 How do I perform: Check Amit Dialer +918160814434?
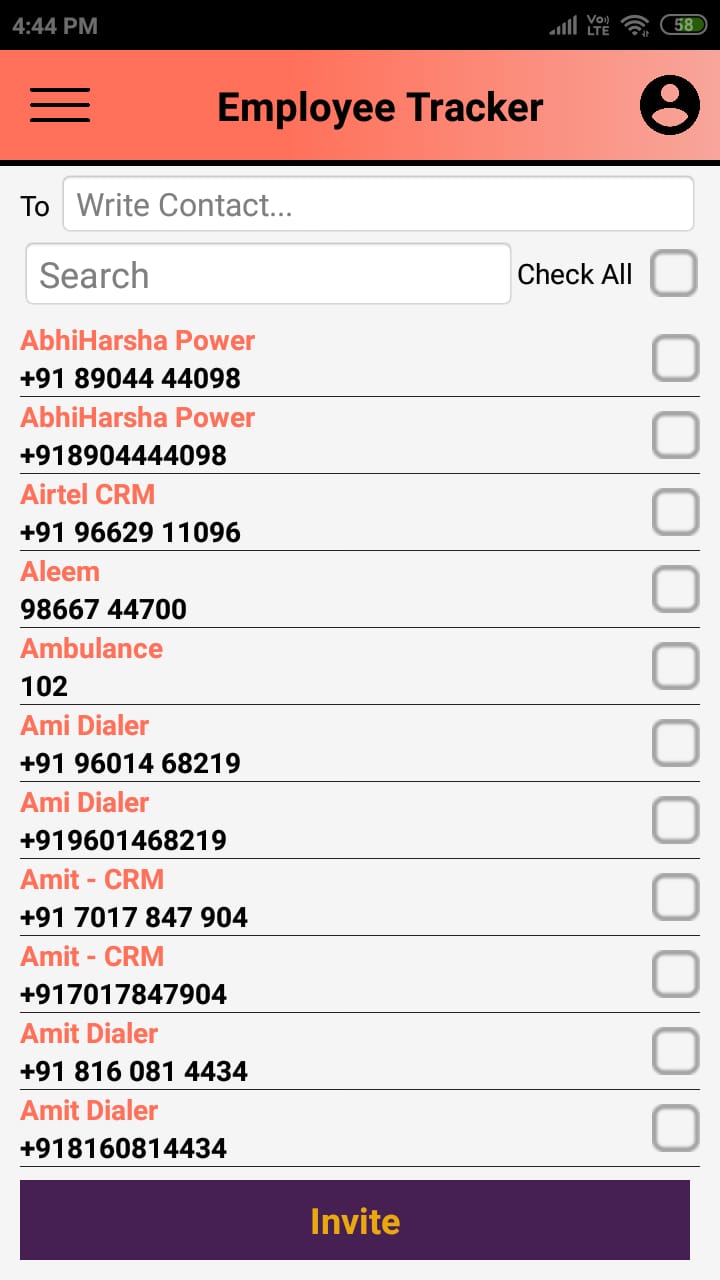coord(675,1128)
